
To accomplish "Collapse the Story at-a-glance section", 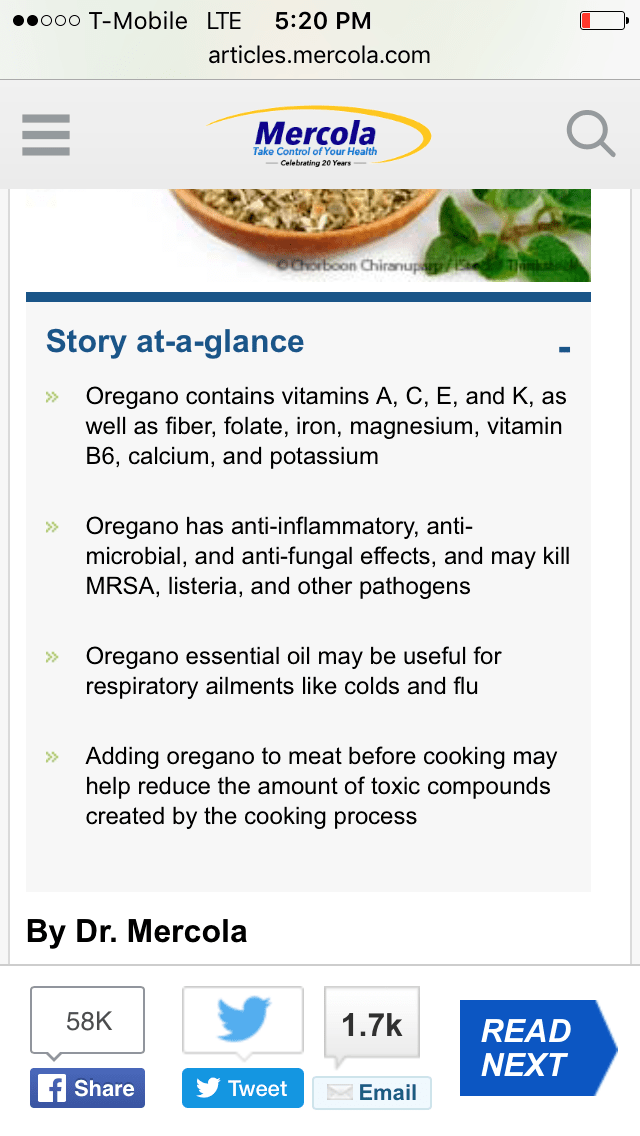I will (x=564, y=349).
